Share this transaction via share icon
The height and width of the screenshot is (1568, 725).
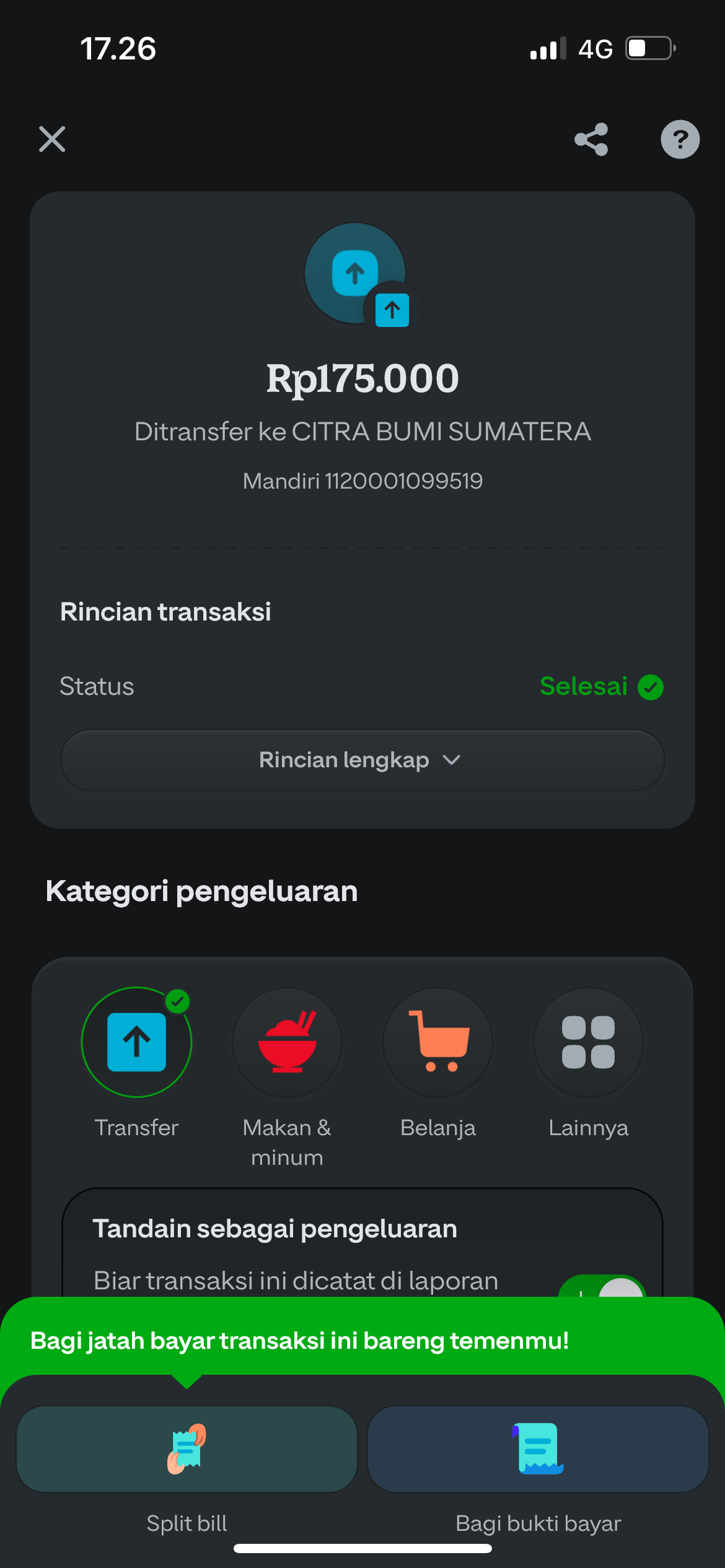(591, 139)
